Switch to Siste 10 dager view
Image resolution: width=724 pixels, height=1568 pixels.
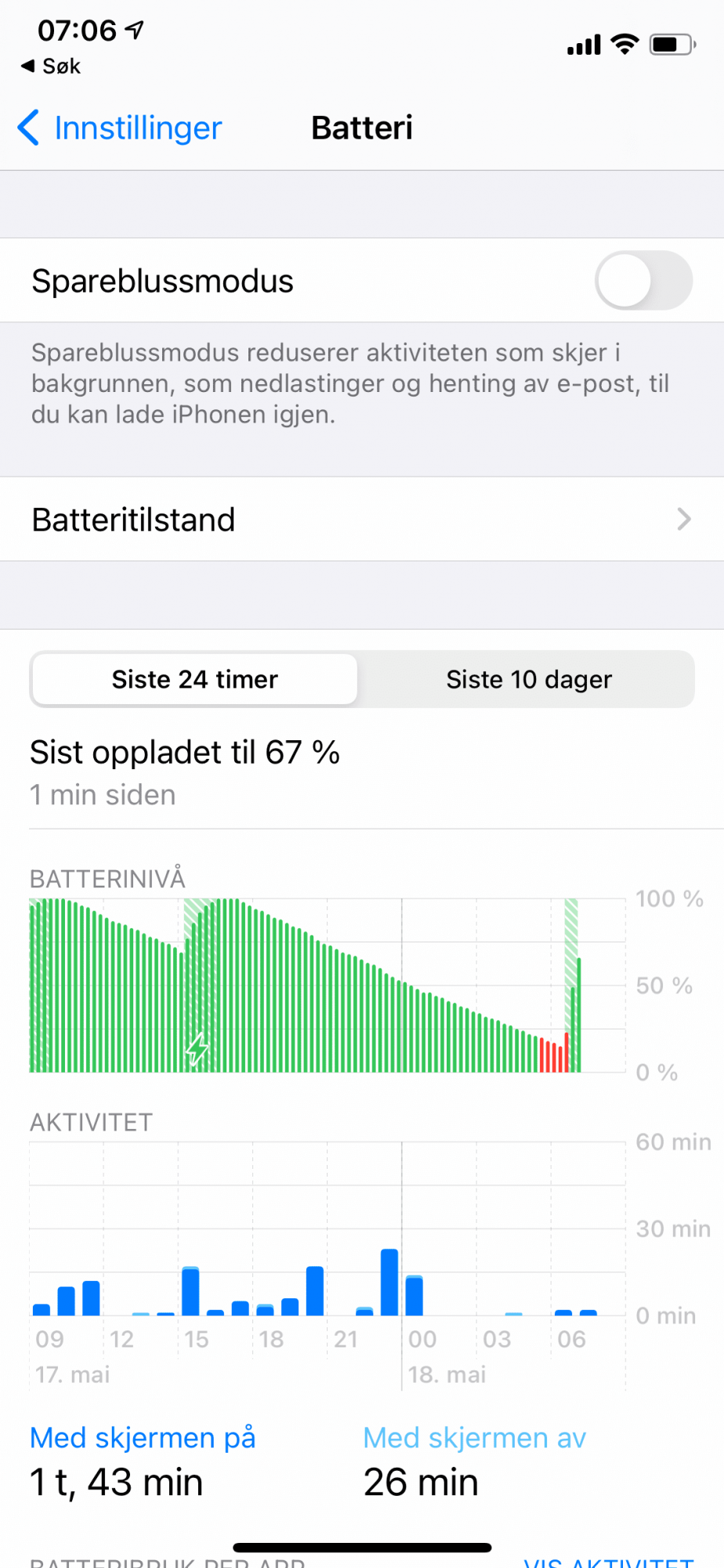[x=529, y=679]
